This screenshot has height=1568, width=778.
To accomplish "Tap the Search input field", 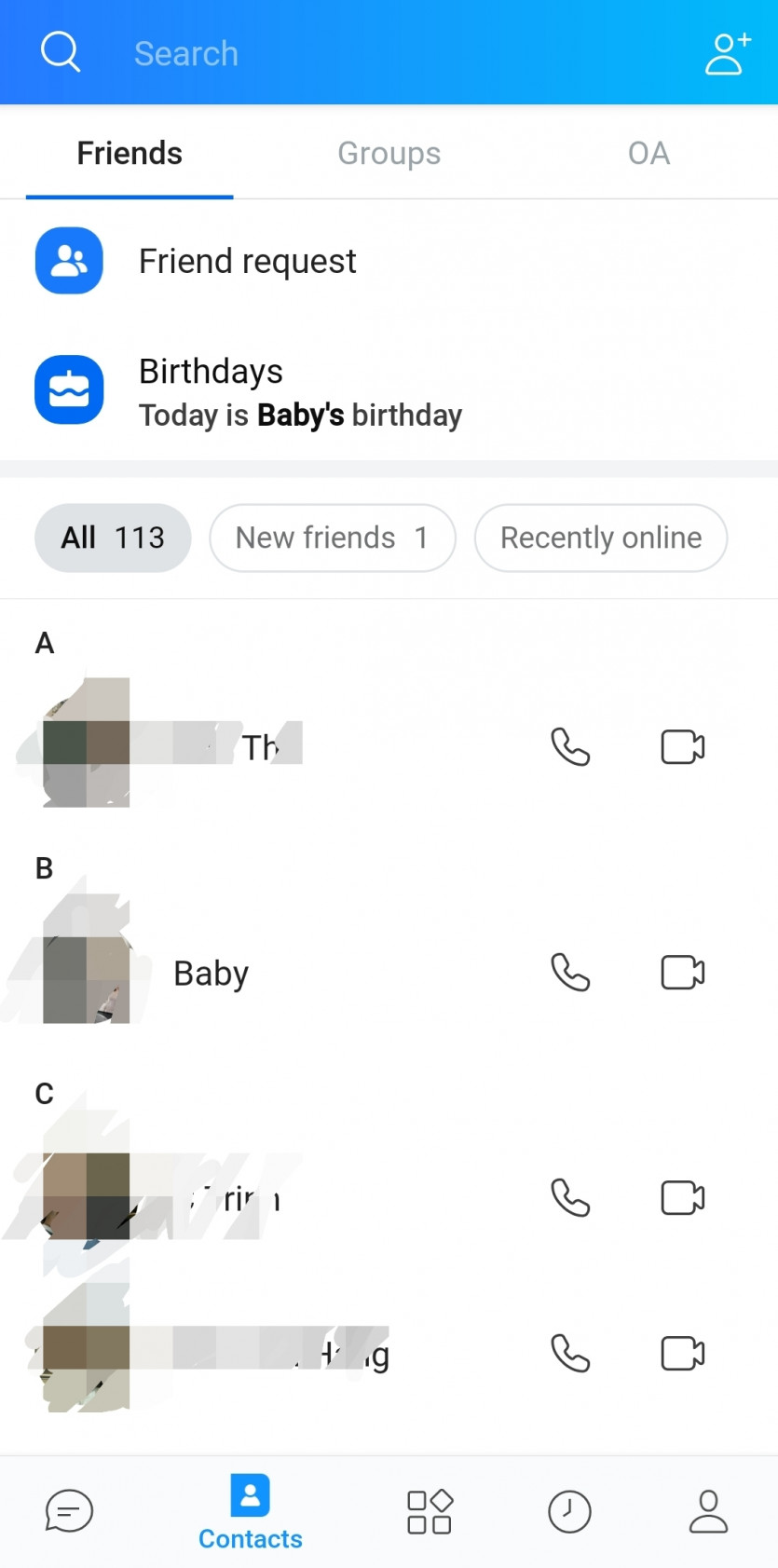I will (280, 53).
